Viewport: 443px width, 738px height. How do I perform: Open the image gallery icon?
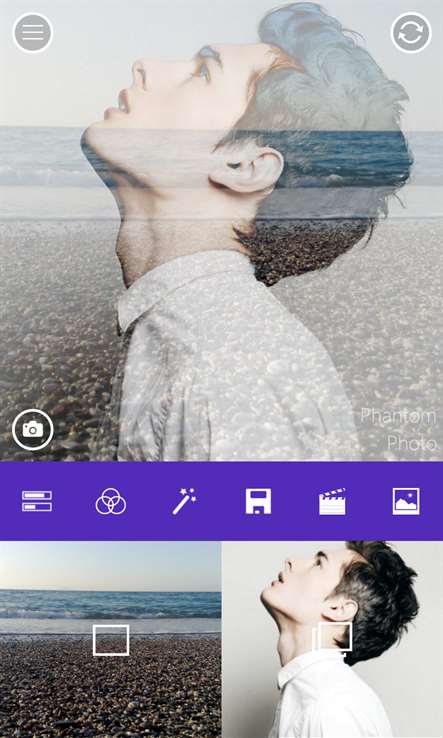406,501
